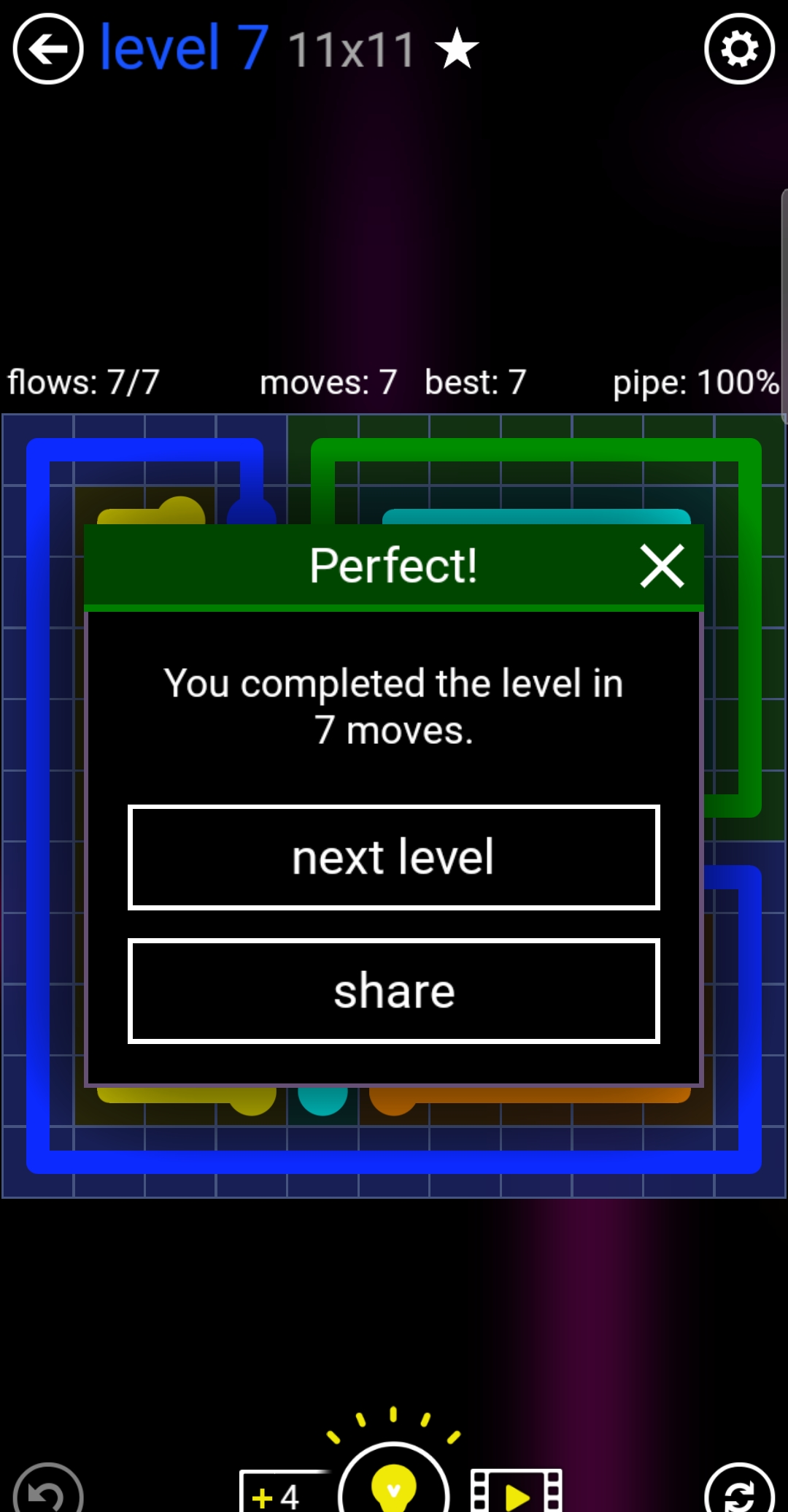Close the Perfect! dialog

coord(662,566)
